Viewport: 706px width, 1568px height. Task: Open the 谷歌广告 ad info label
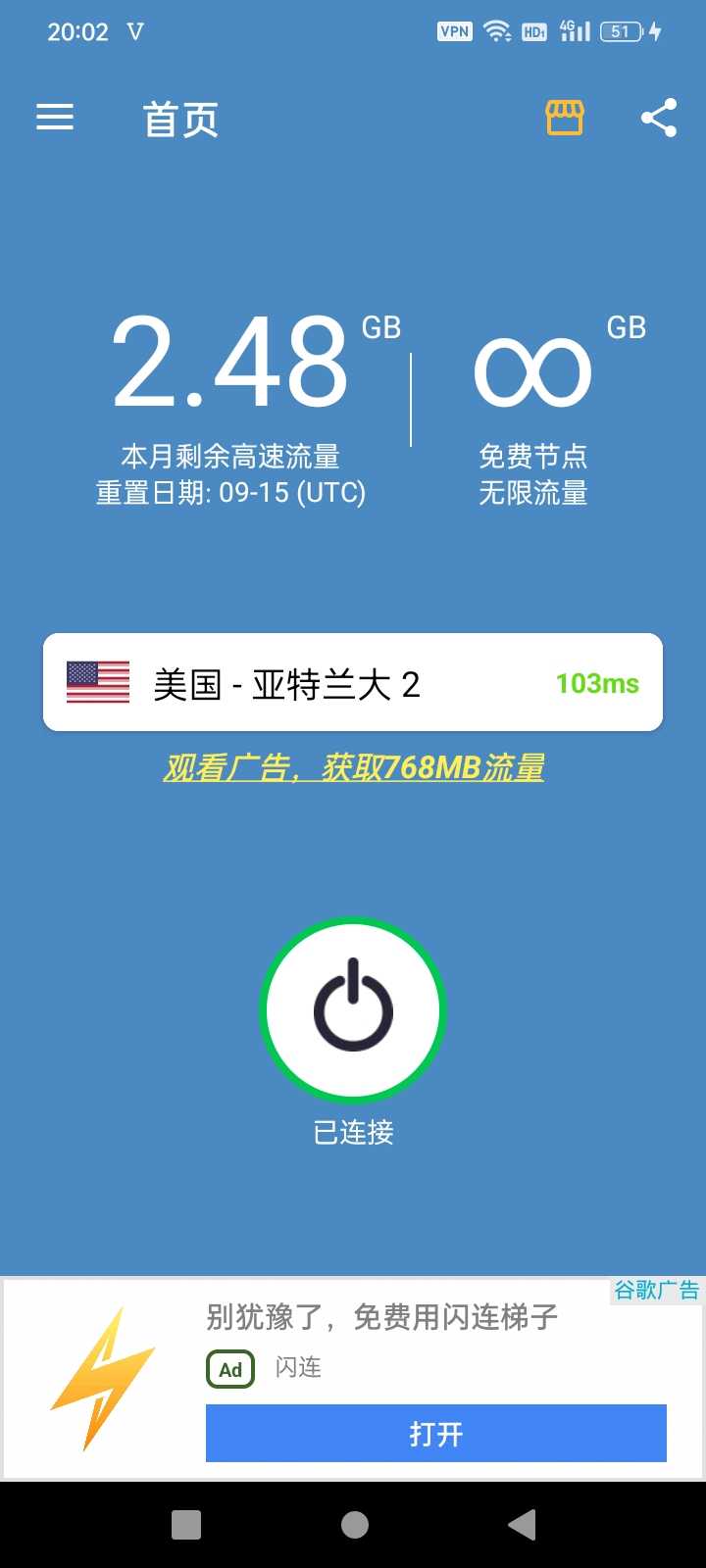tap(656, 1291)
